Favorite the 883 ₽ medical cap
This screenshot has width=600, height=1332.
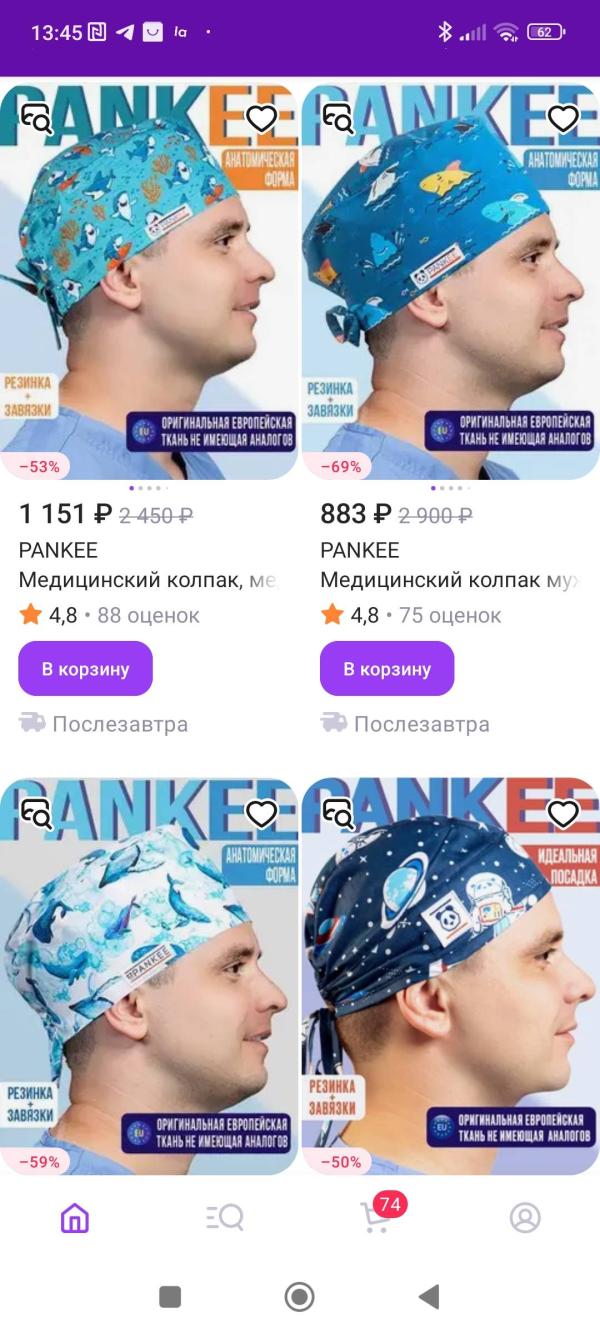[x=563, y=119]
